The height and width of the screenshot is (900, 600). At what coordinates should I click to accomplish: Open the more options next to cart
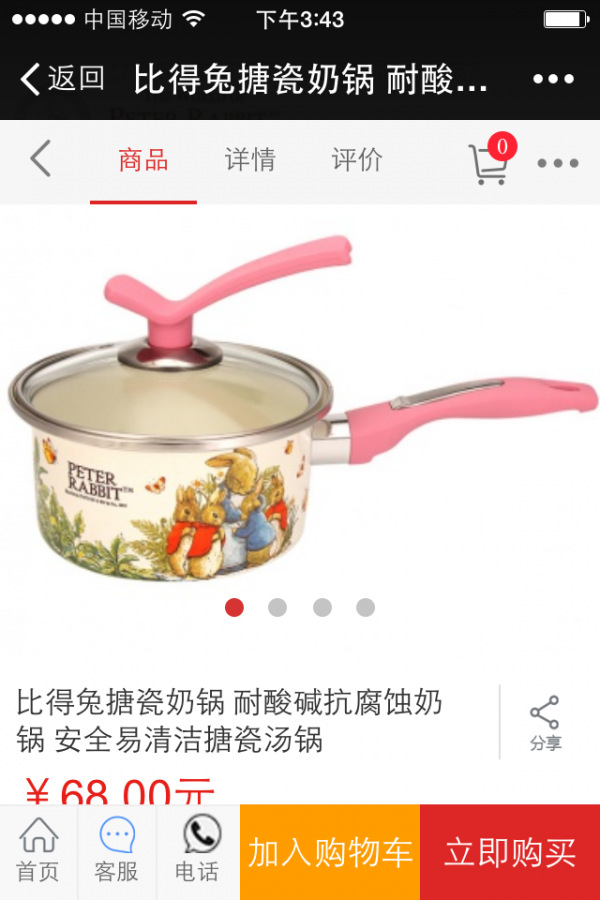coord(558,163)
